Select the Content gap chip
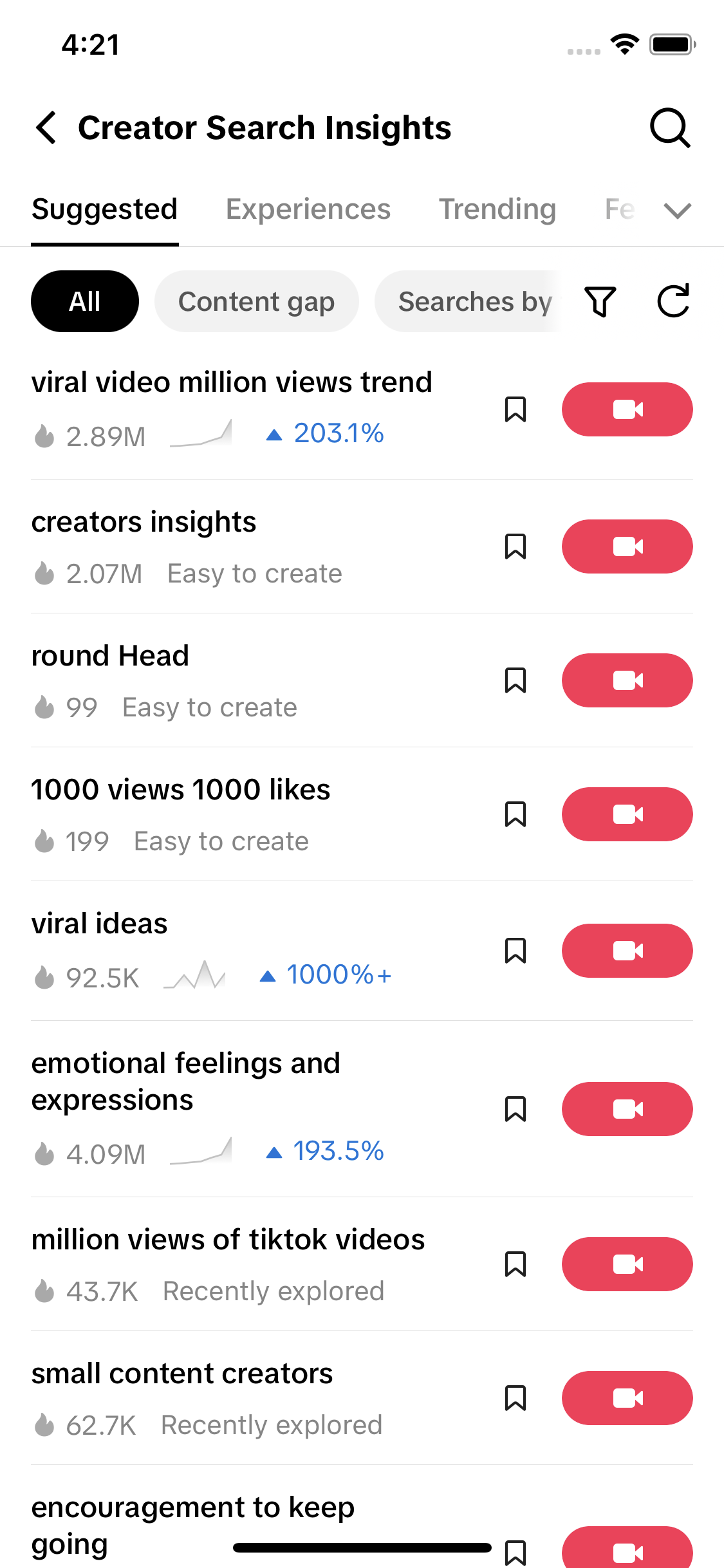The width and height of the screenshot is (724, 1568). click(x=256, y=301)
